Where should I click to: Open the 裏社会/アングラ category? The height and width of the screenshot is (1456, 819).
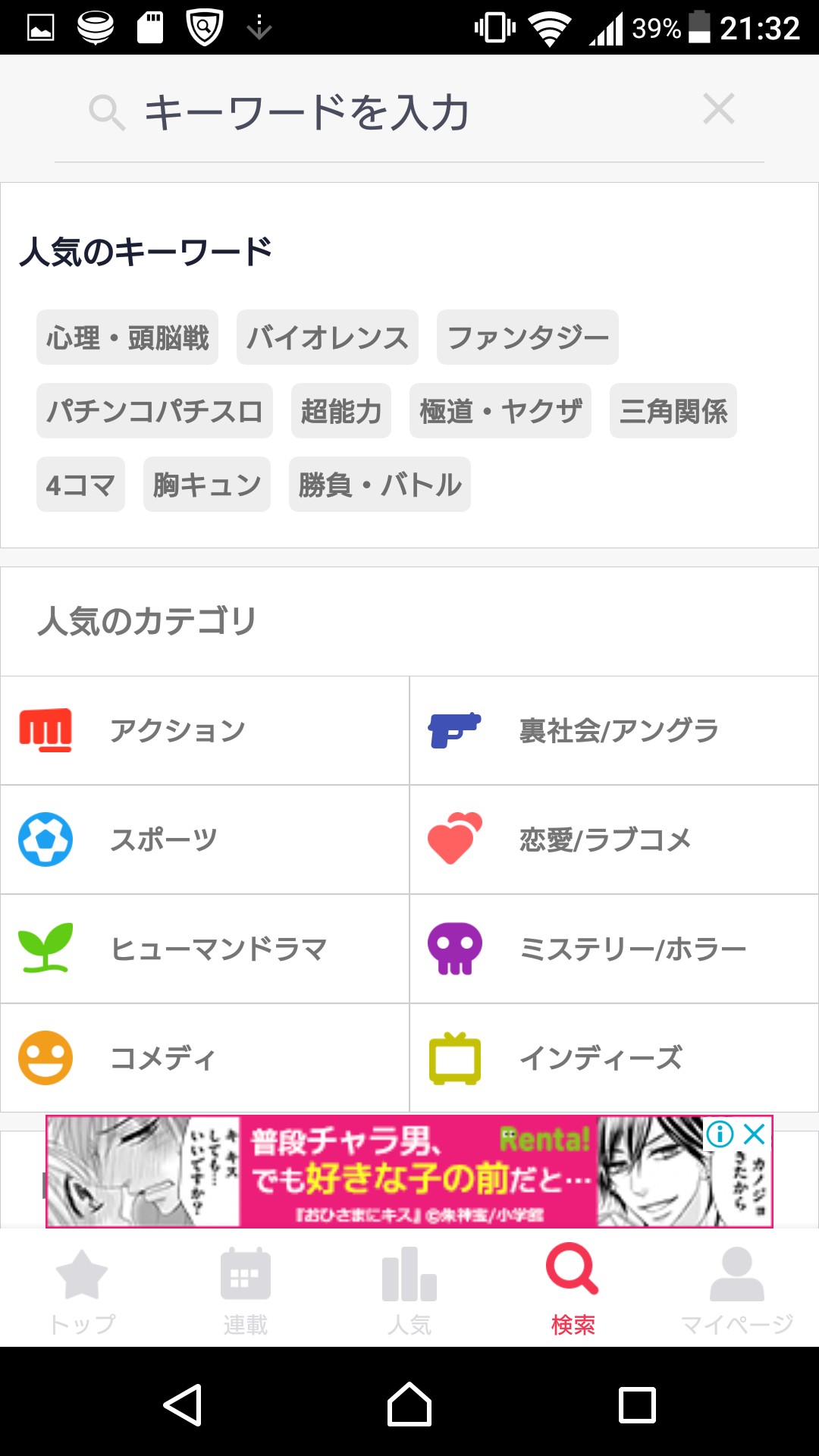pyautogui.click(x=614, y=730)
